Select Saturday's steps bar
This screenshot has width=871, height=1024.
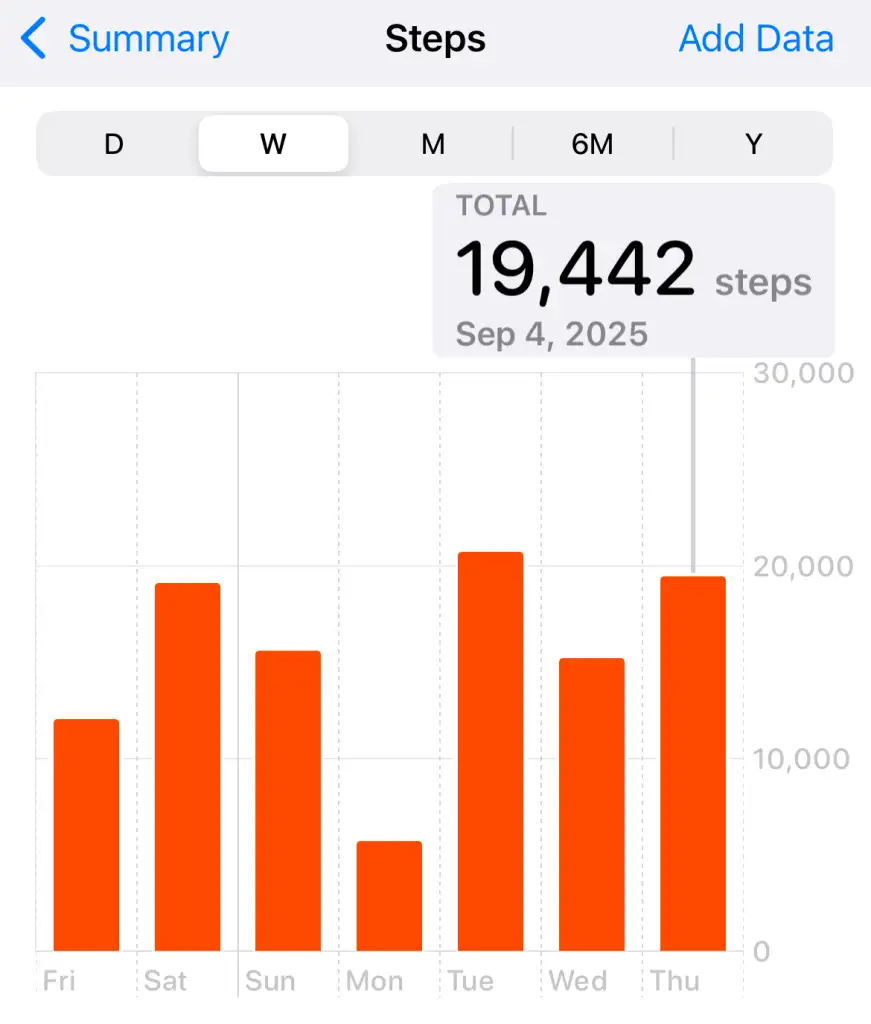click(x=187, y=767)
